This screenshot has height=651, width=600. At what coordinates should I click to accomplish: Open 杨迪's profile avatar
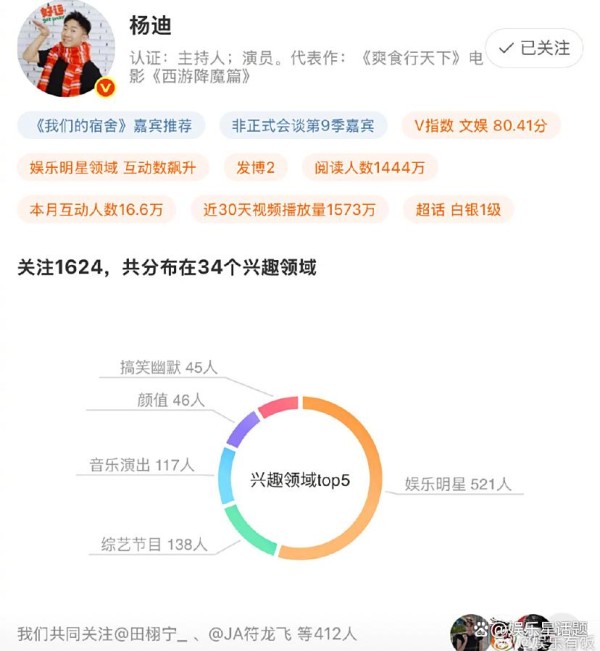pyautogui.click(x=66, y=50)
